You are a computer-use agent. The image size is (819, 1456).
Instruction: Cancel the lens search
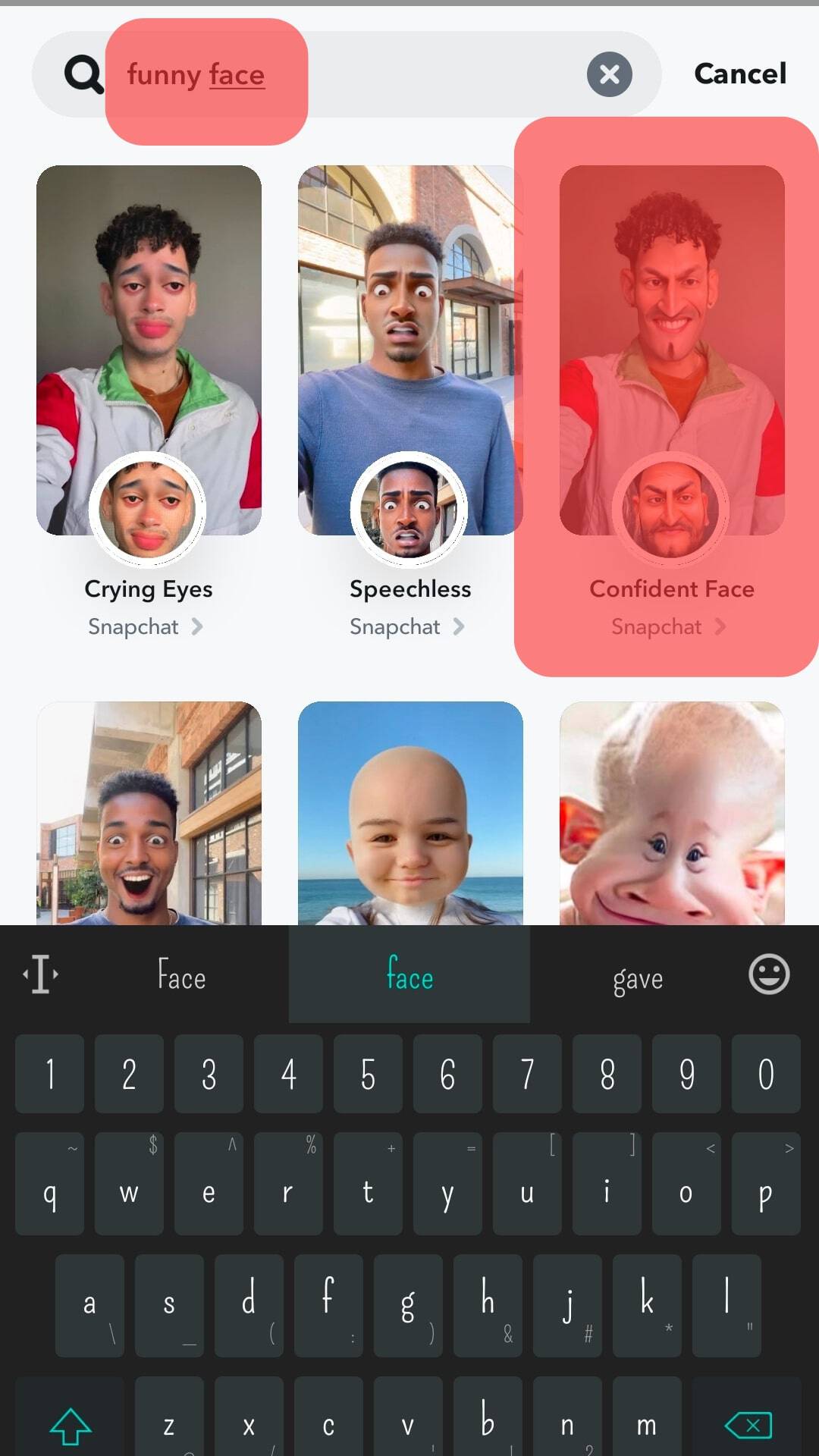click(x=739, y=74)
